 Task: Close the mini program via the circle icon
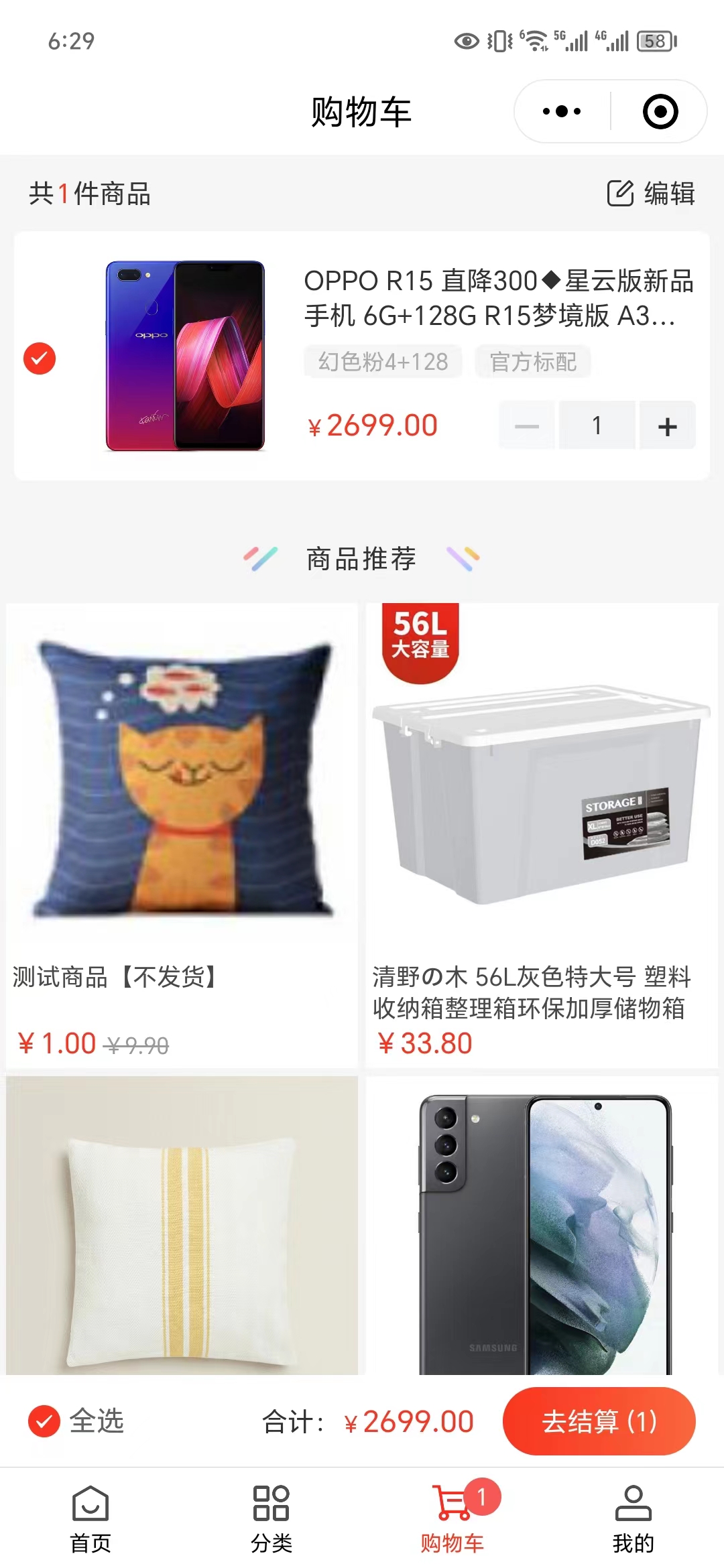(660, 111)
